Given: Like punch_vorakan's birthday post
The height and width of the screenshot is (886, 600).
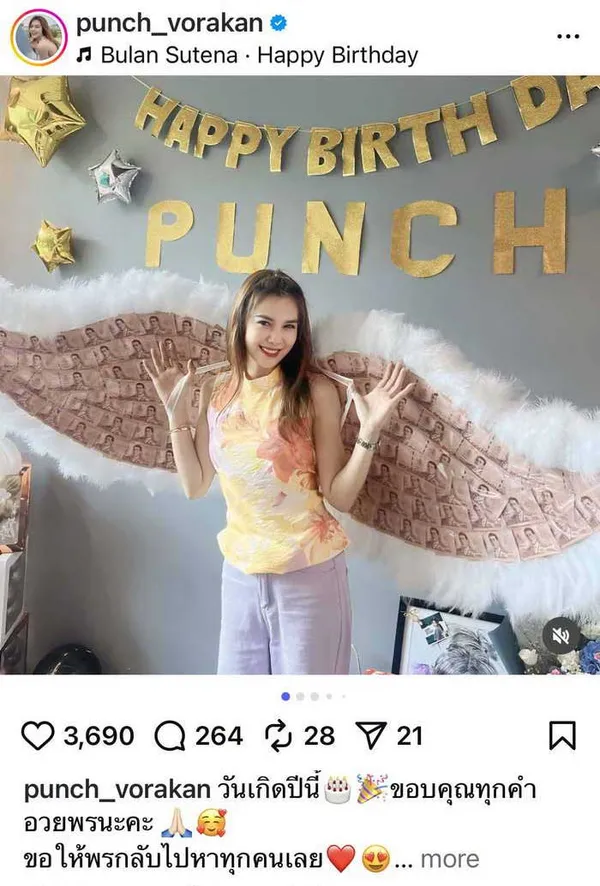Looking at the screenshot, I should pos(37,736).
